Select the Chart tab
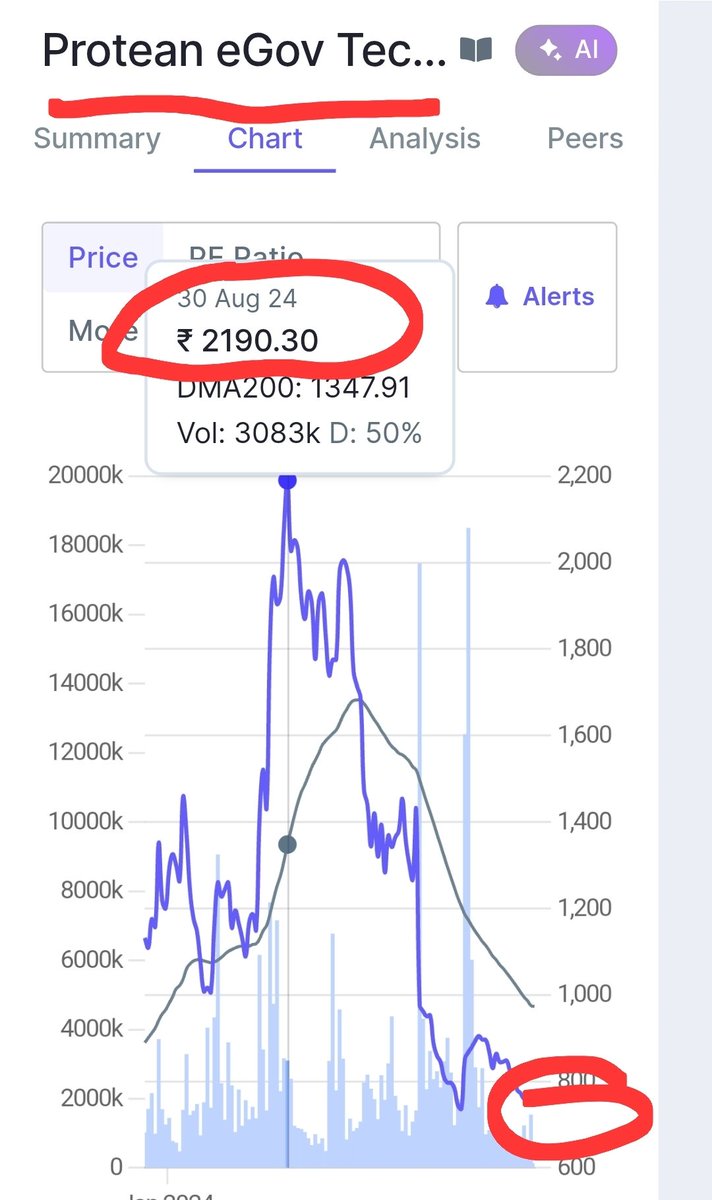Viewport: 712px width, 1200px height. pyautogui.click(x=264, y=139)
